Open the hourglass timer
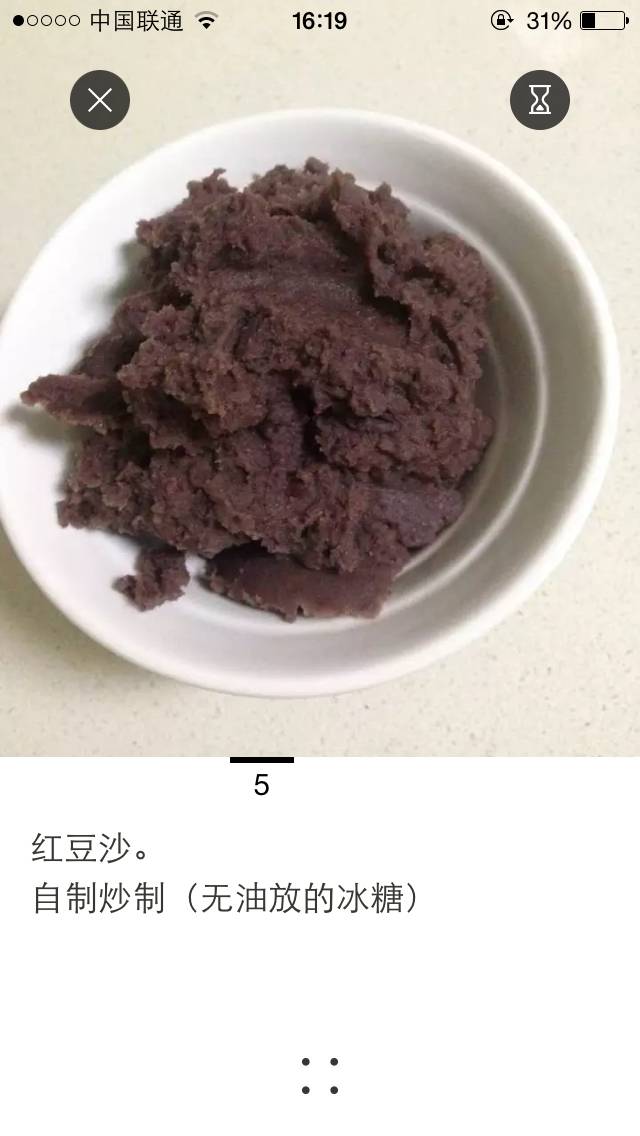Screen dimensions: 640x1136 [540, 100]
